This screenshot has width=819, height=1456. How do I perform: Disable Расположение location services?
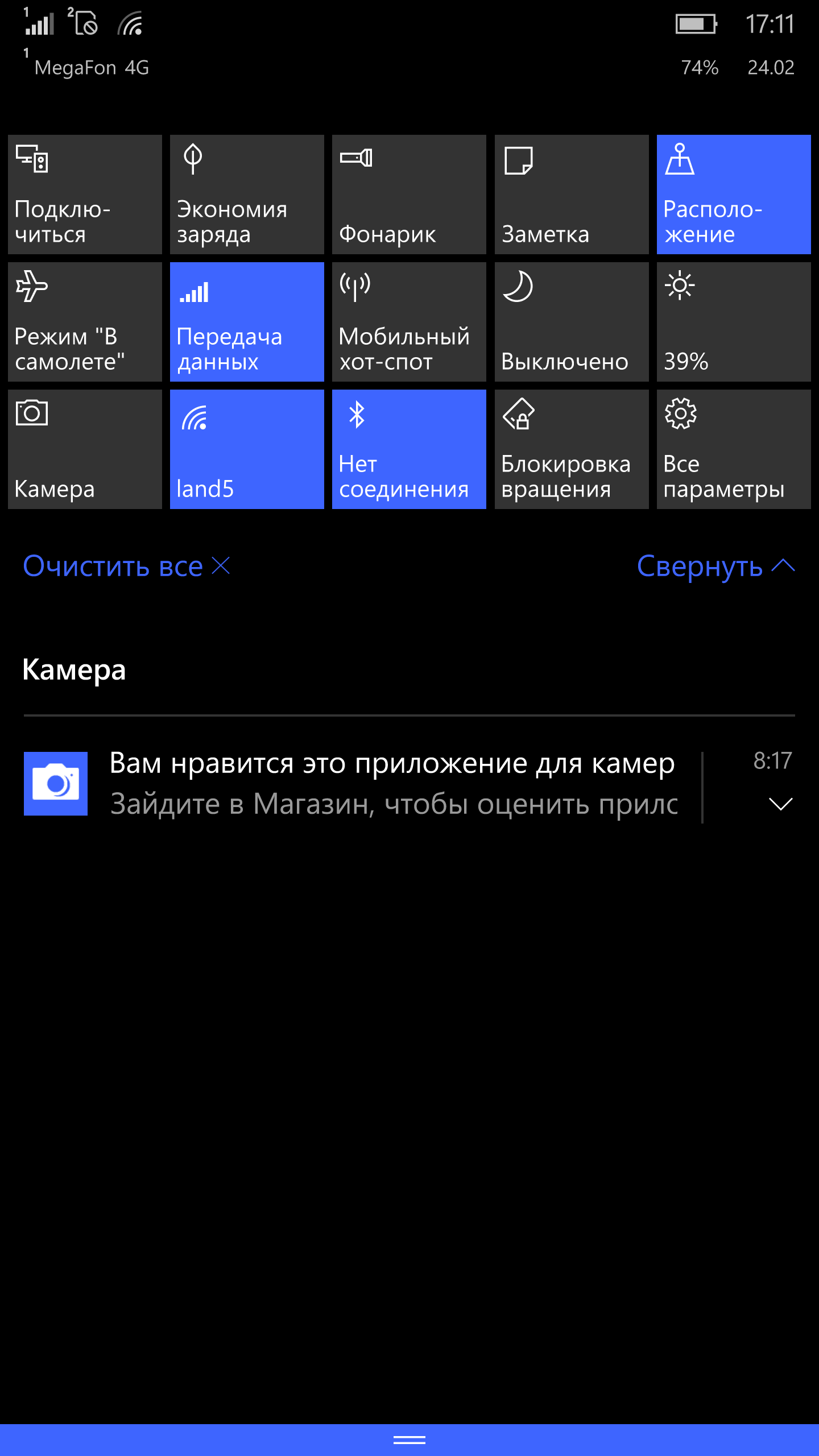coord(734,195)
